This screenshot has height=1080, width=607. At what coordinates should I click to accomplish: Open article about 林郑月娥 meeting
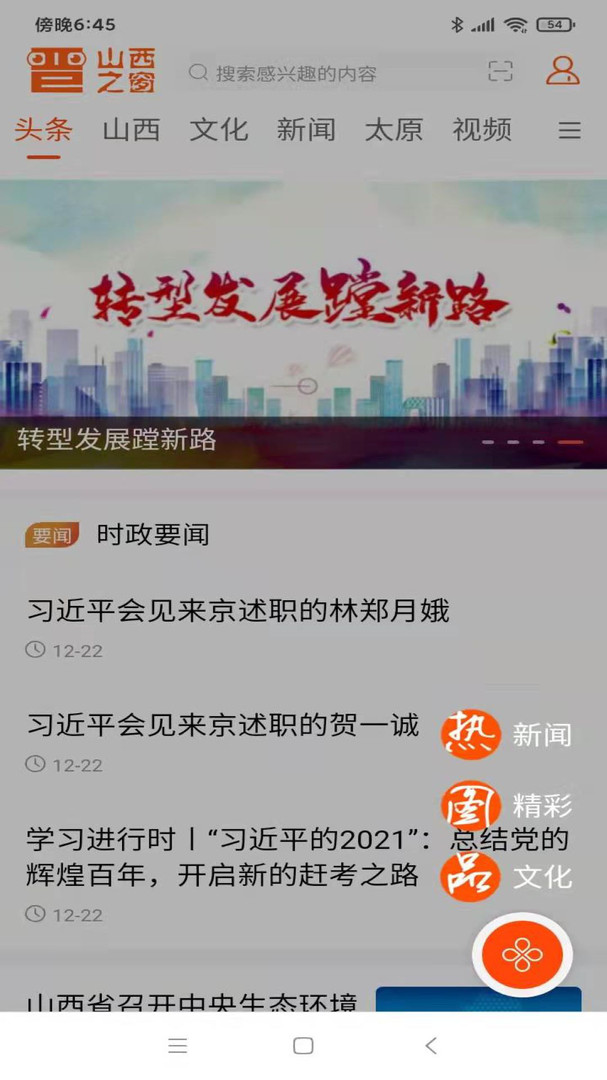tap(238, 610)
